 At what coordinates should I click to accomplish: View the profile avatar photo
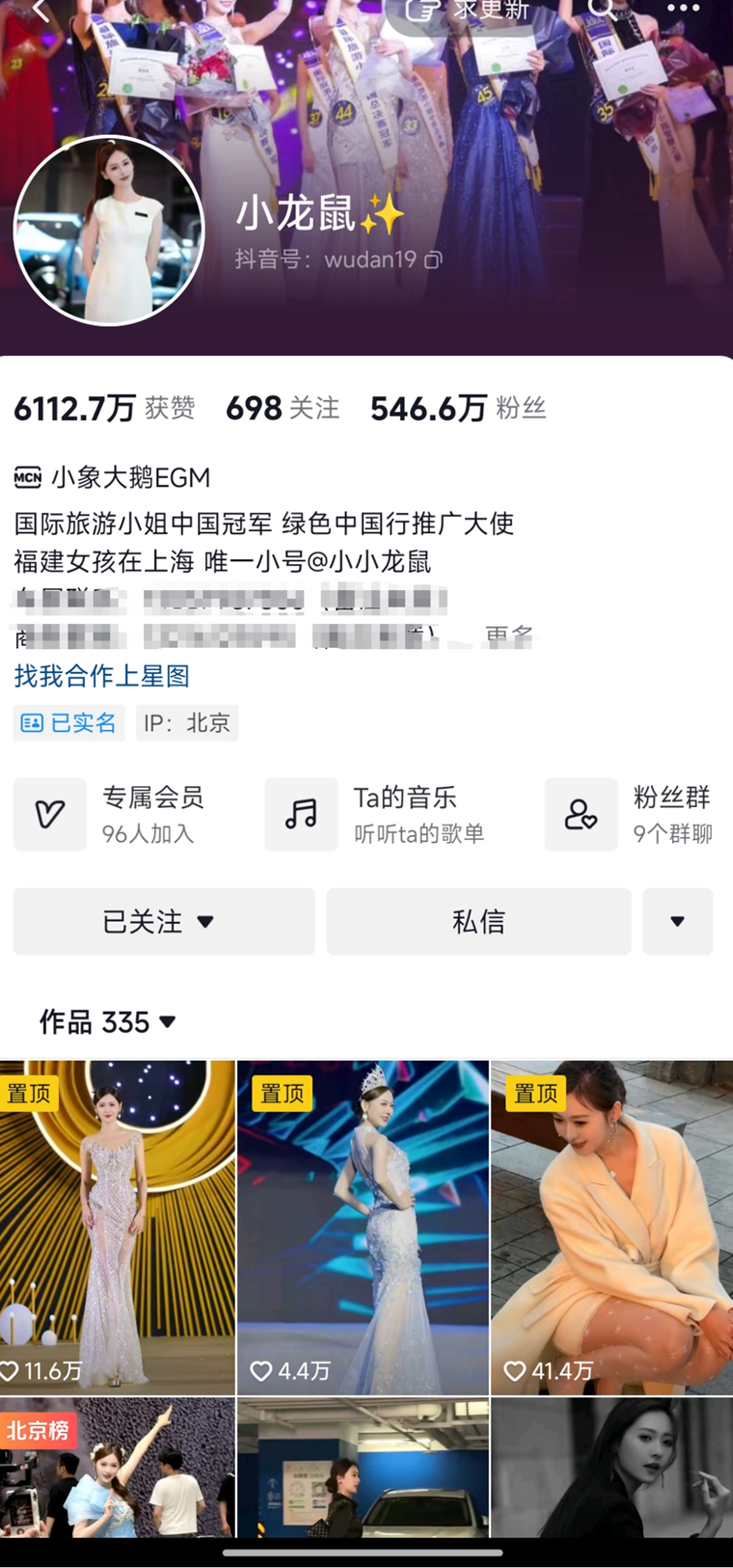(x=109, y=230)
